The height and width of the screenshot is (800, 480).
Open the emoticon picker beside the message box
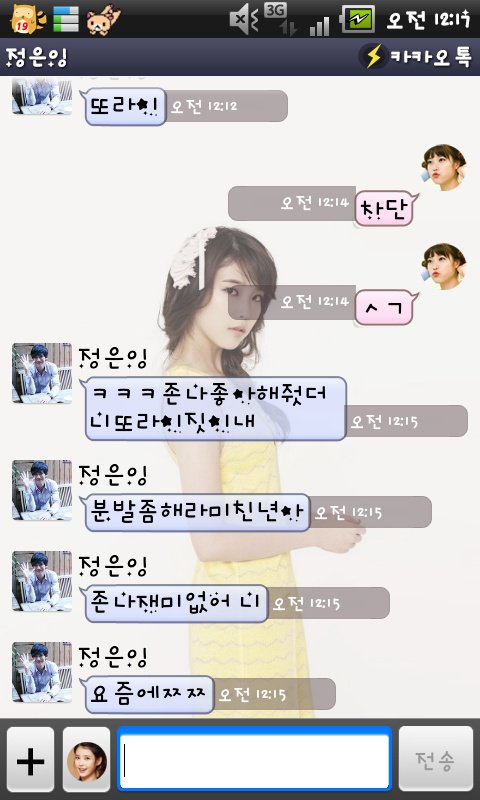[87, 759]
